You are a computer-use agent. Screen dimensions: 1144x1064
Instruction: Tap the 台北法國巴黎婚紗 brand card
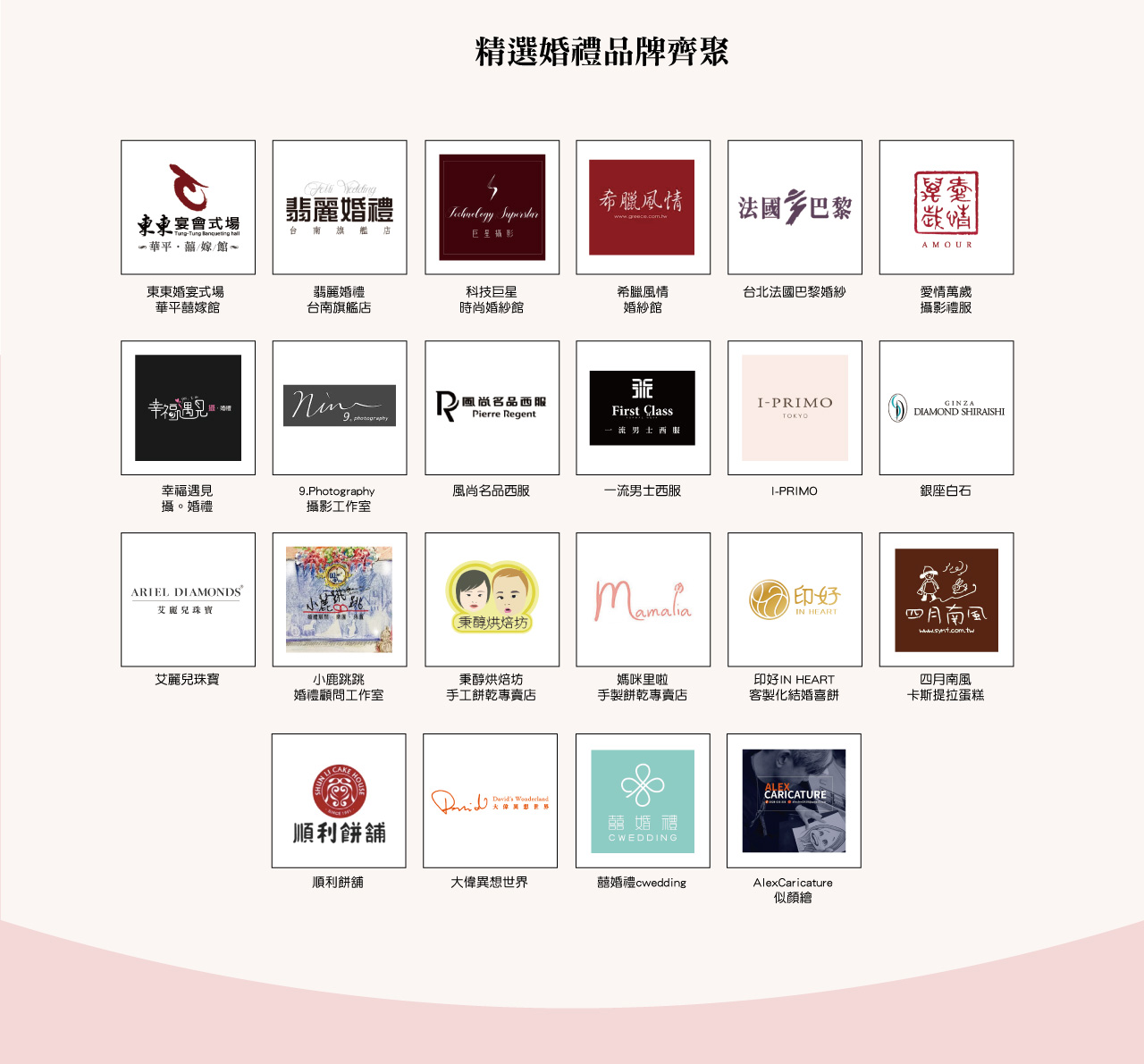coord(795,207)
